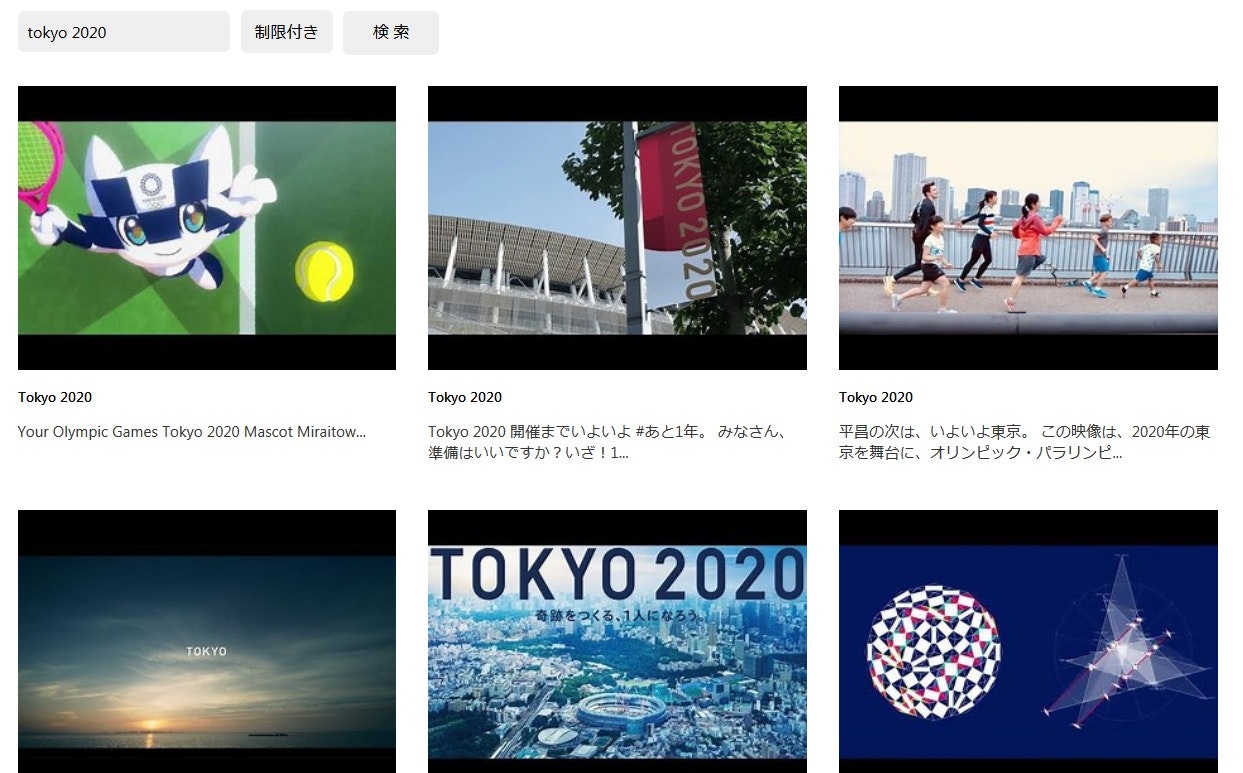Tap the 制限付き button
This screenshot has width=1243, height=773.
(286, 32)
